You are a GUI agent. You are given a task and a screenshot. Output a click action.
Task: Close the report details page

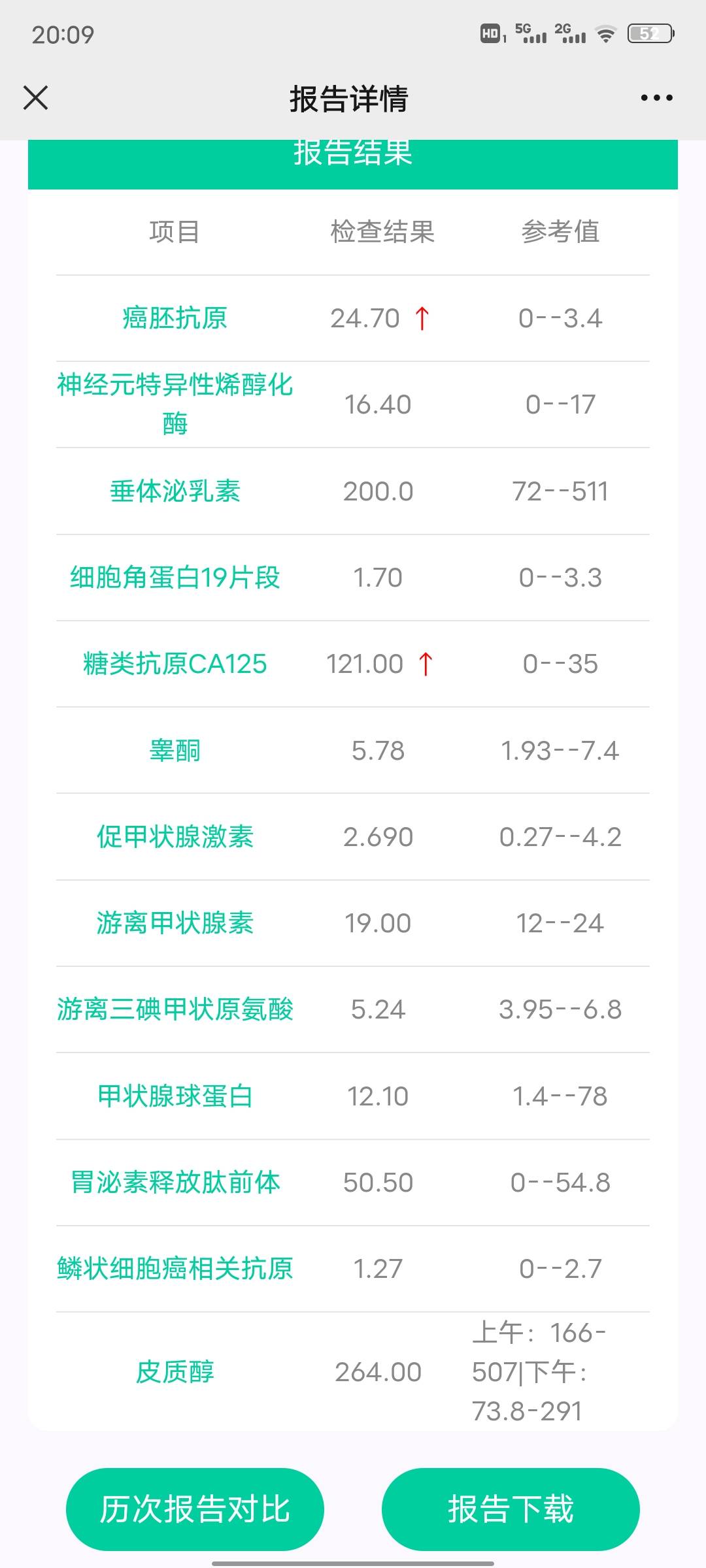(35, 98)
